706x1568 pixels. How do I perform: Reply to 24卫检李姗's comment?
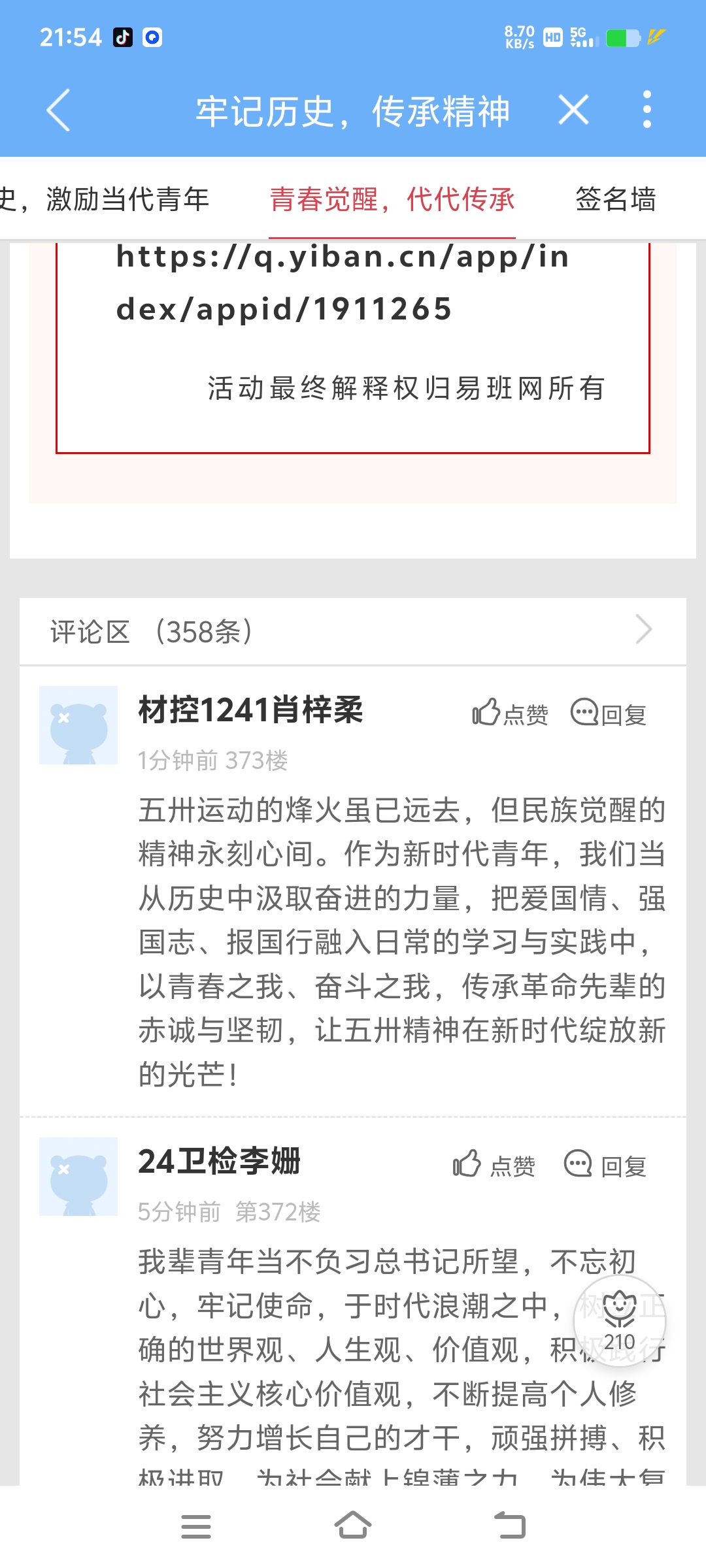605,1165
